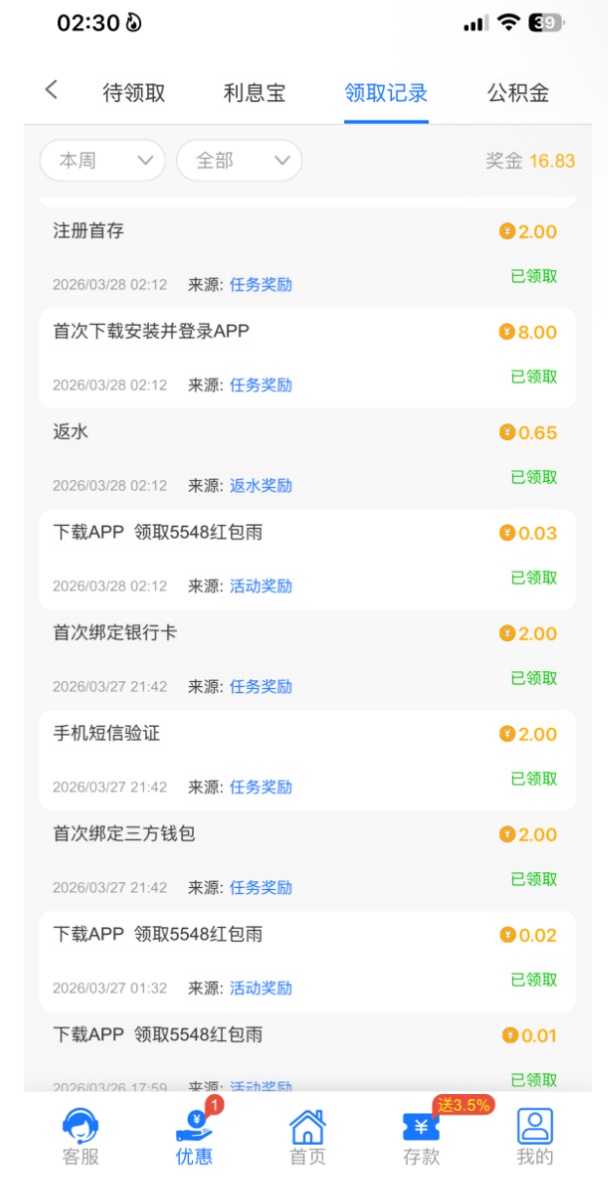The height and width of the screenshot is (1189, 608).
Task: Switch to the 公积金 tab
Action: pos(518,93)
